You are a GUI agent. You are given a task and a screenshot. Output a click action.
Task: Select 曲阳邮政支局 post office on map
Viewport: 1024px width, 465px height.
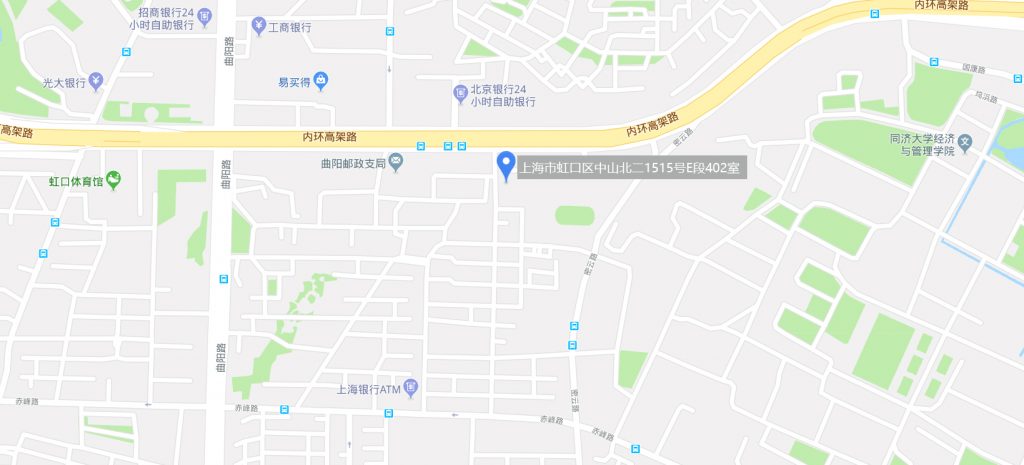[396, 162]
